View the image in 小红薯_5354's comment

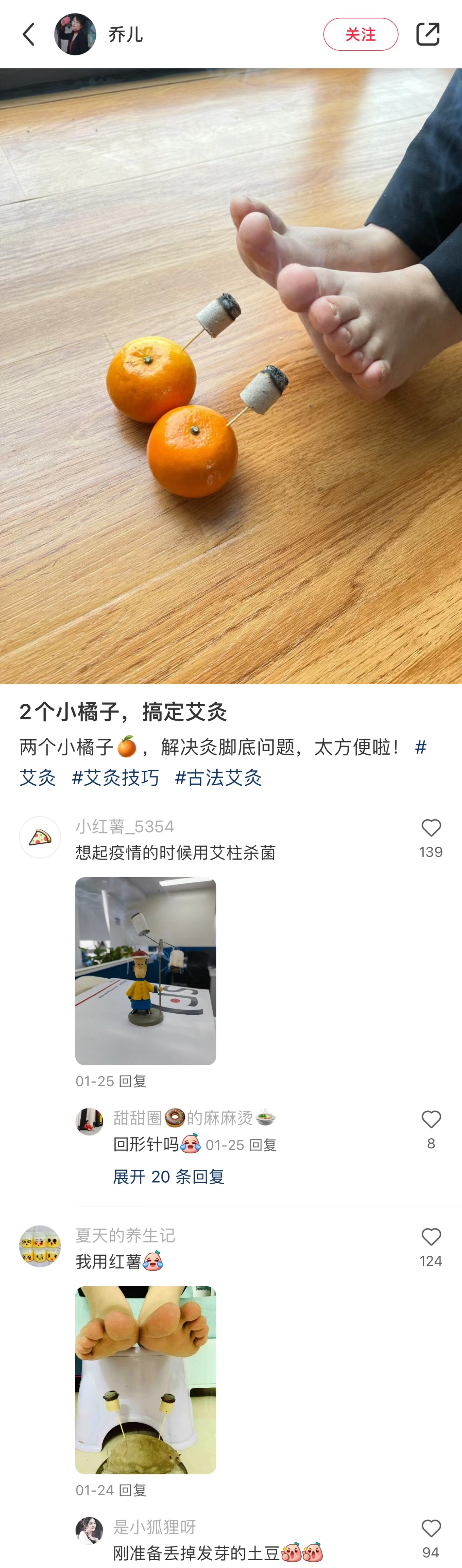(x=145, y=971)
